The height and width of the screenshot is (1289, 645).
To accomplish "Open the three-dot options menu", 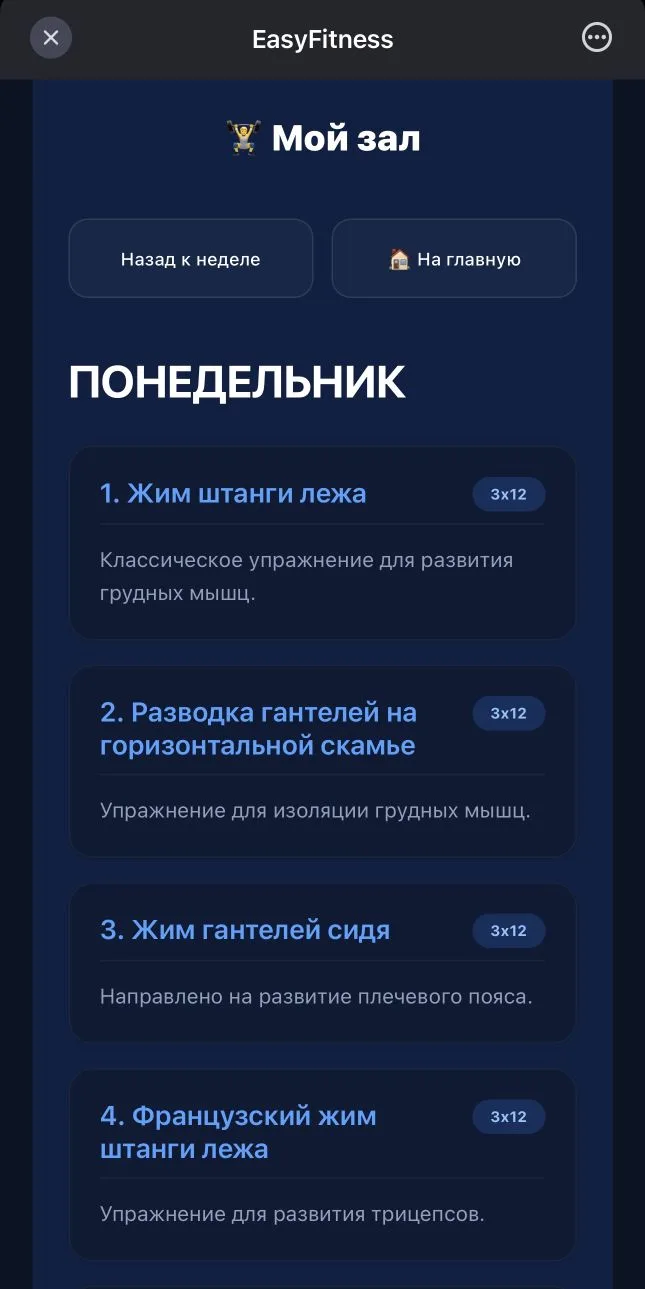I will click(x=596, y=38).
